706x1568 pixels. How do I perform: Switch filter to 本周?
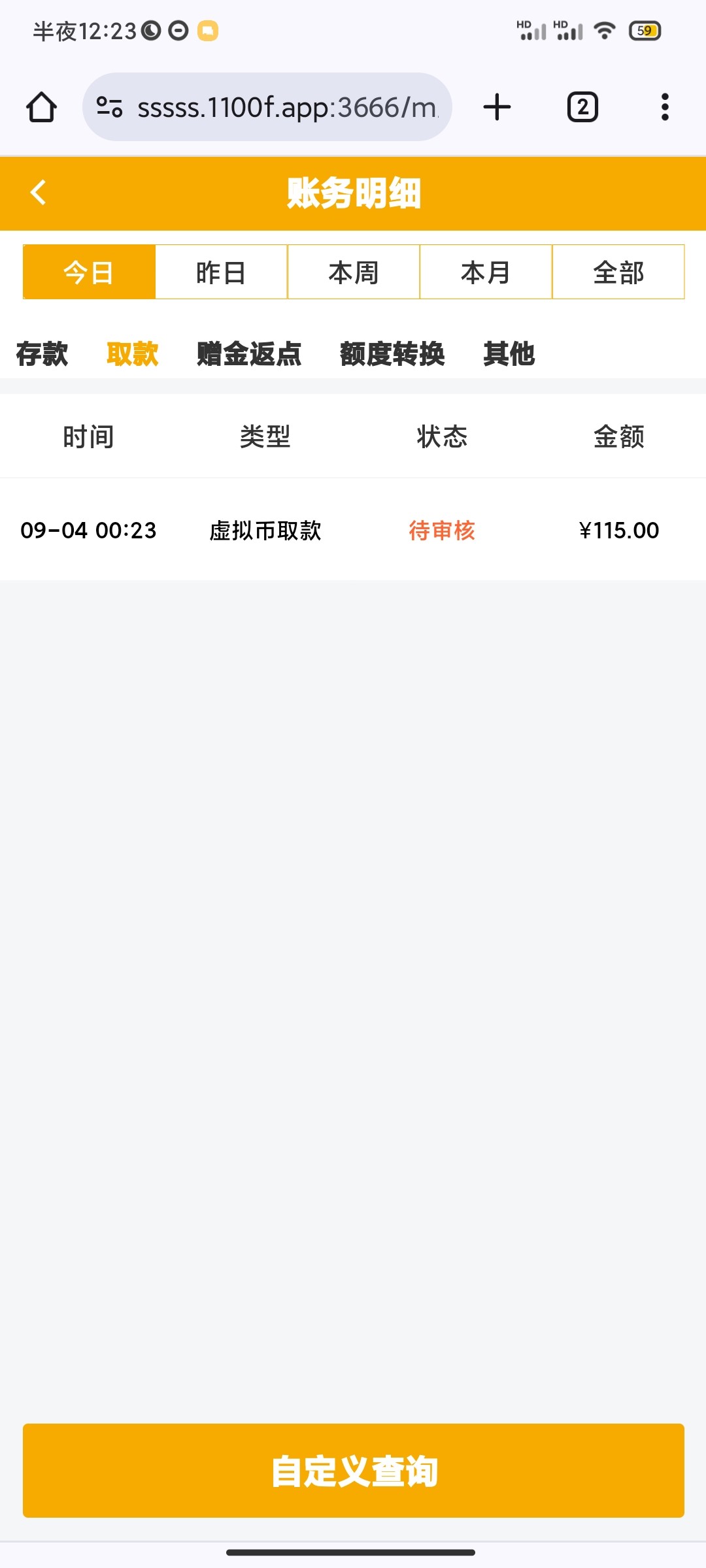(x=353, y=272)
